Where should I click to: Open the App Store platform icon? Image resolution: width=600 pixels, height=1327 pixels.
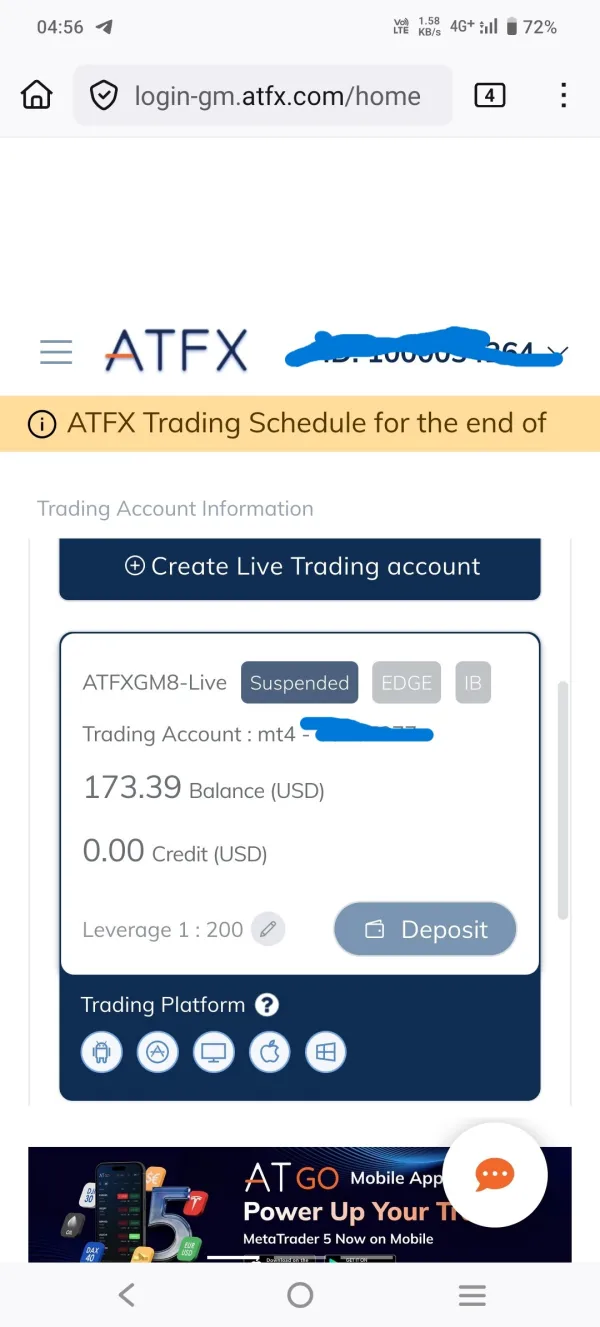click(158, 1052)
